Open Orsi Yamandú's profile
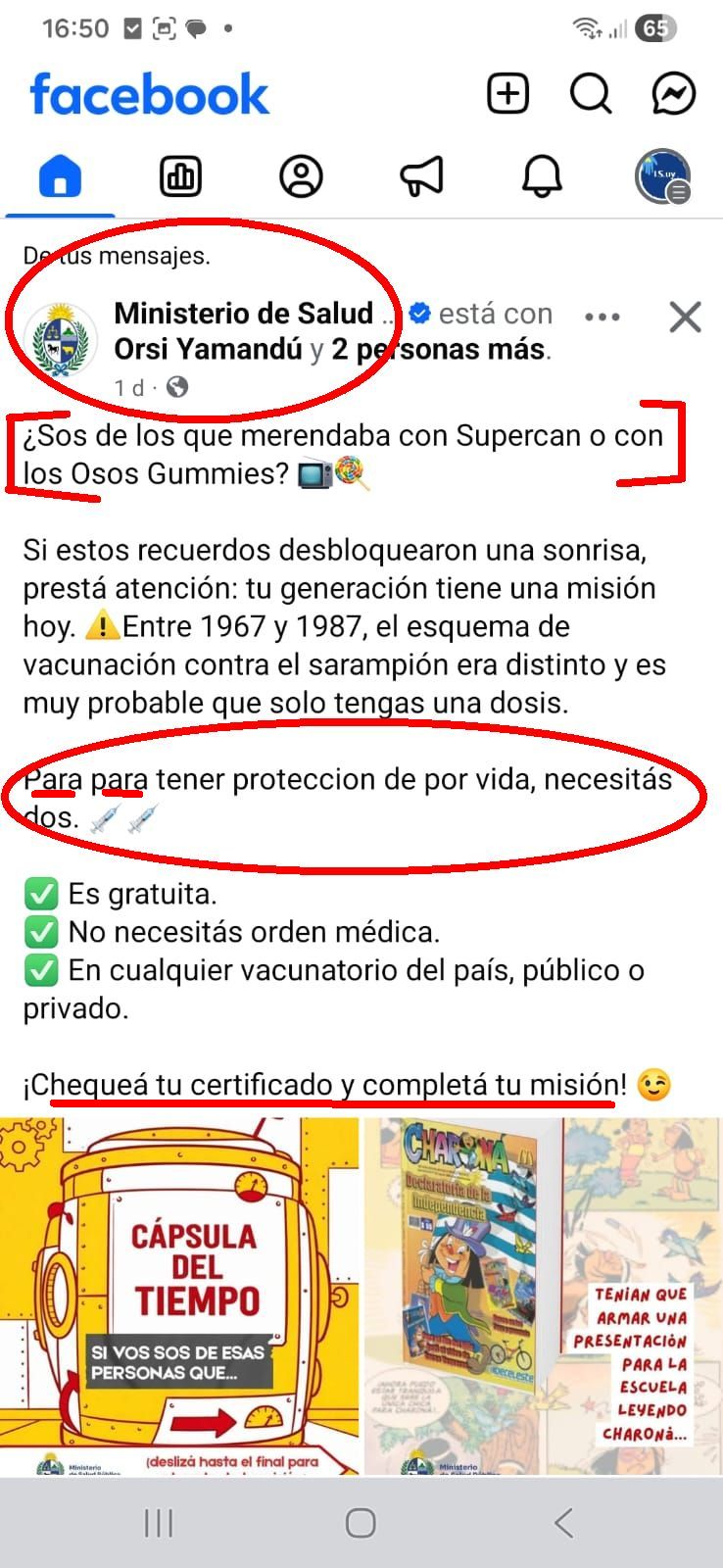Image resolution: width=723 pixels, height=1568 pixels. [208, 349]
